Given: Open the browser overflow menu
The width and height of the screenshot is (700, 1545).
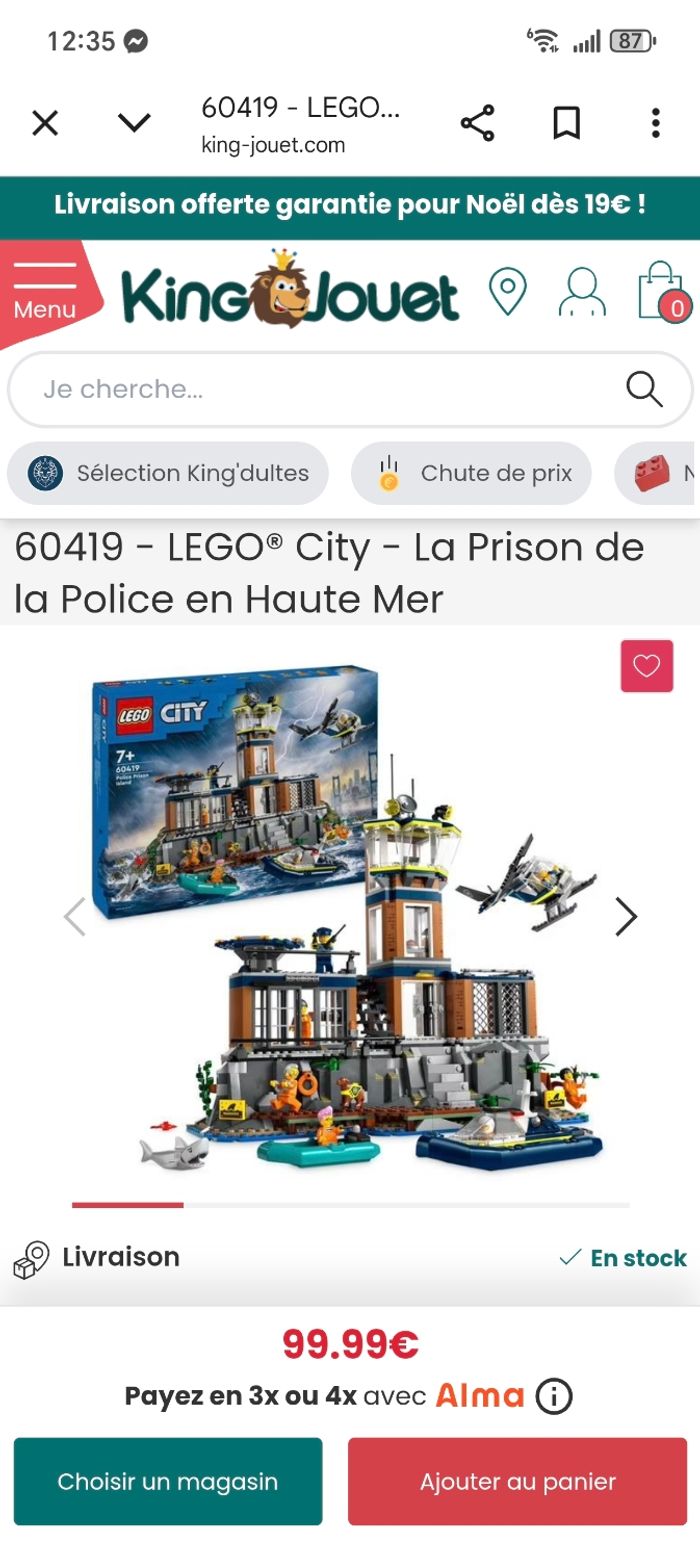Looking at the screenshot, I should pyautogui.click(x=655, y=123).
